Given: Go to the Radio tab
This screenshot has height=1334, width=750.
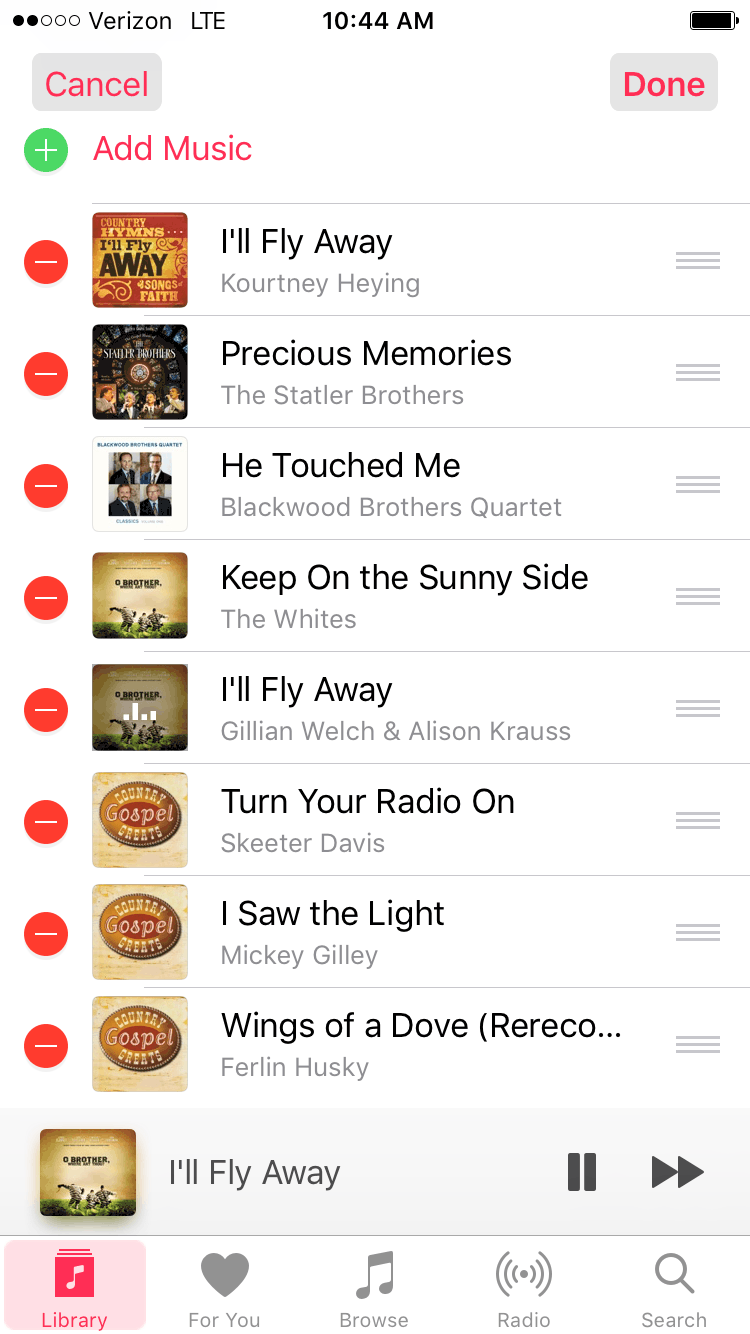Looking at the screenshot, I should tap(524, 1287).
